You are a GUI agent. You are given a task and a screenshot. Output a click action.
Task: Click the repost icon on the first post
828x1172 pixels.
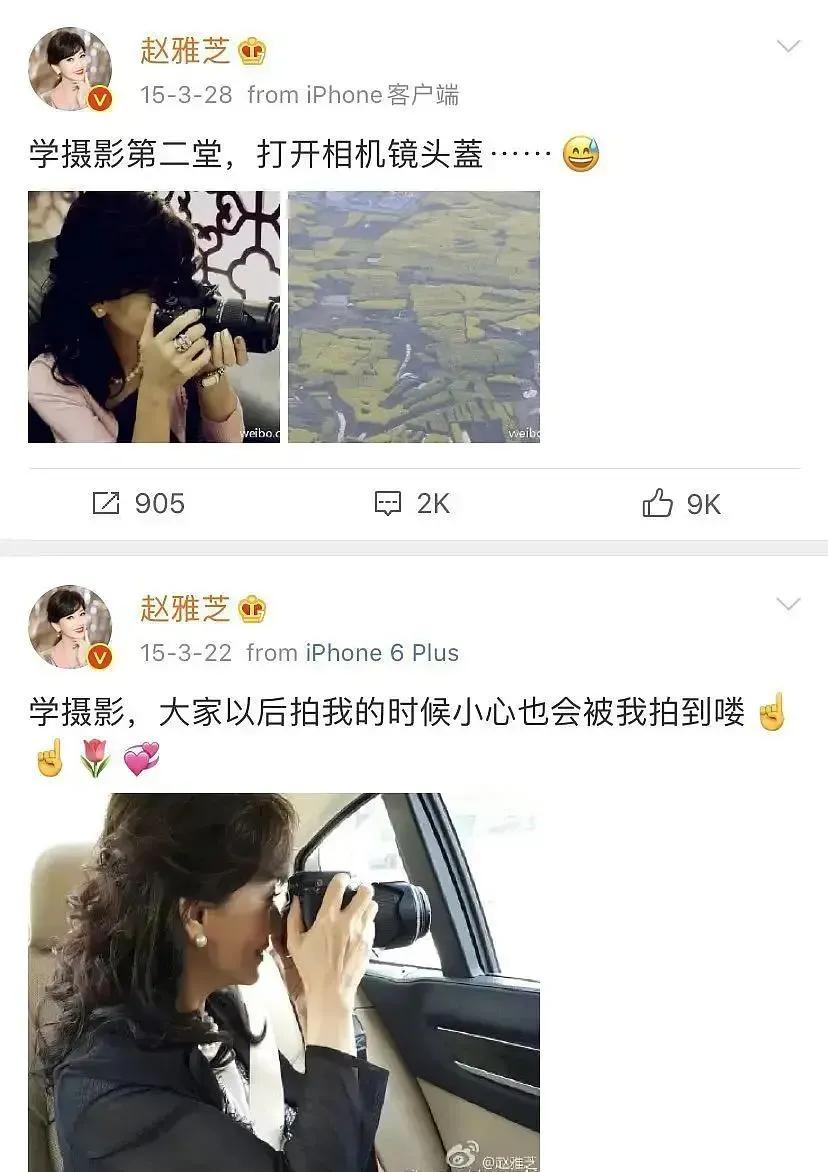[x=104, y=504]
